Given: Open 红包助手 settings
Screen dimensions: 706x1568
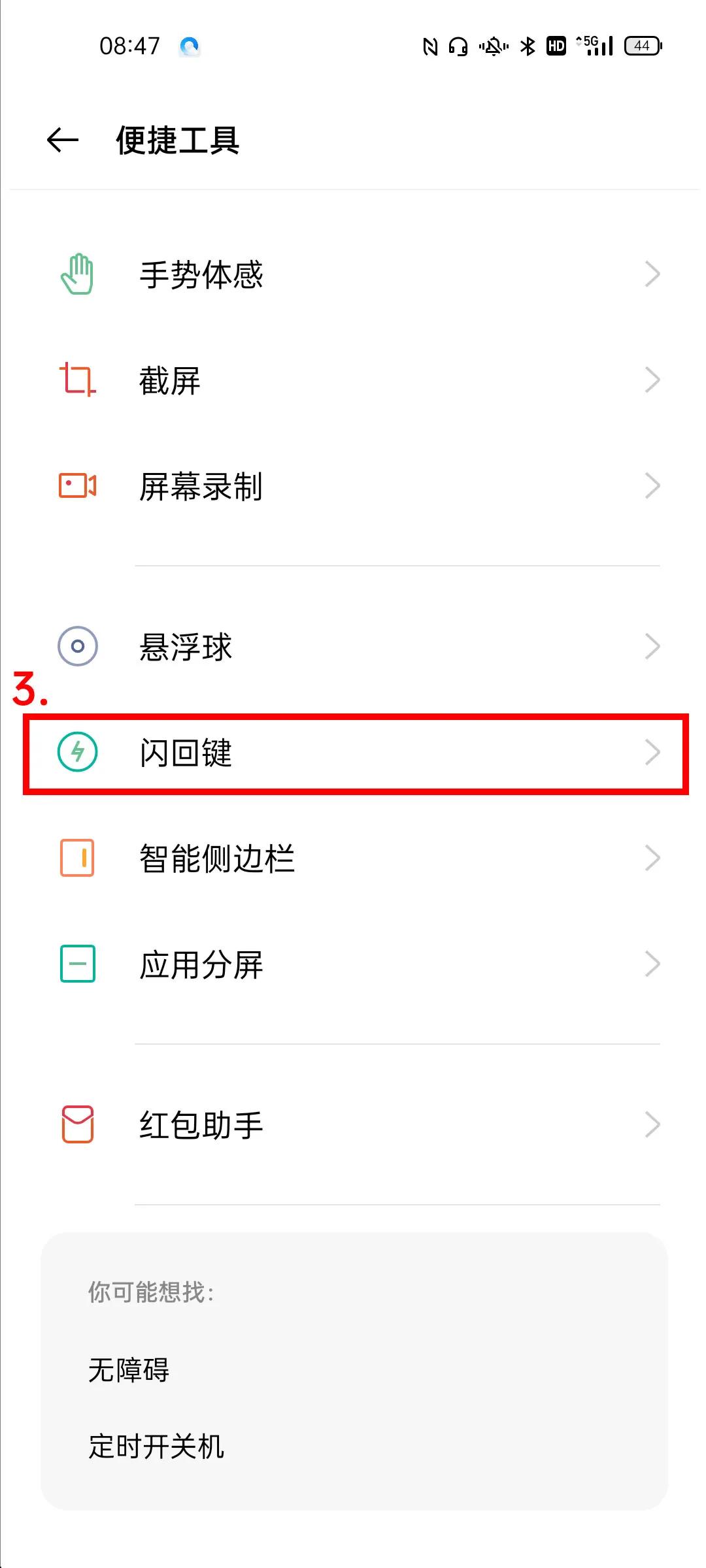Looking at the screenshot, I should pos(353,1125).
